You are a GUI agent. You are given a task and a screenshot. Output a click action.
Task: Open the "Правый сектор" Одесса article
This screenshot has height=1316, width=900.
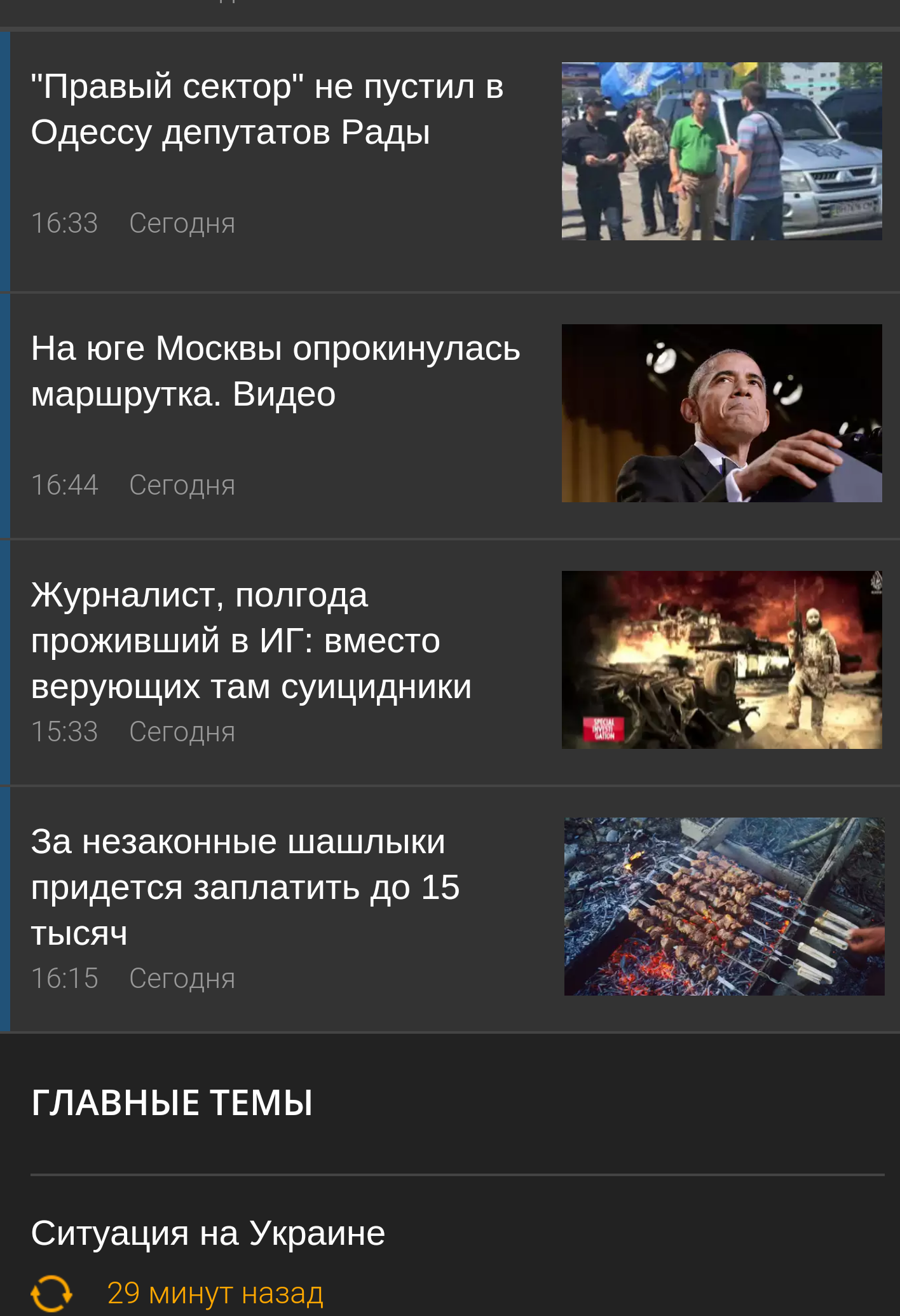pos(267,110)
